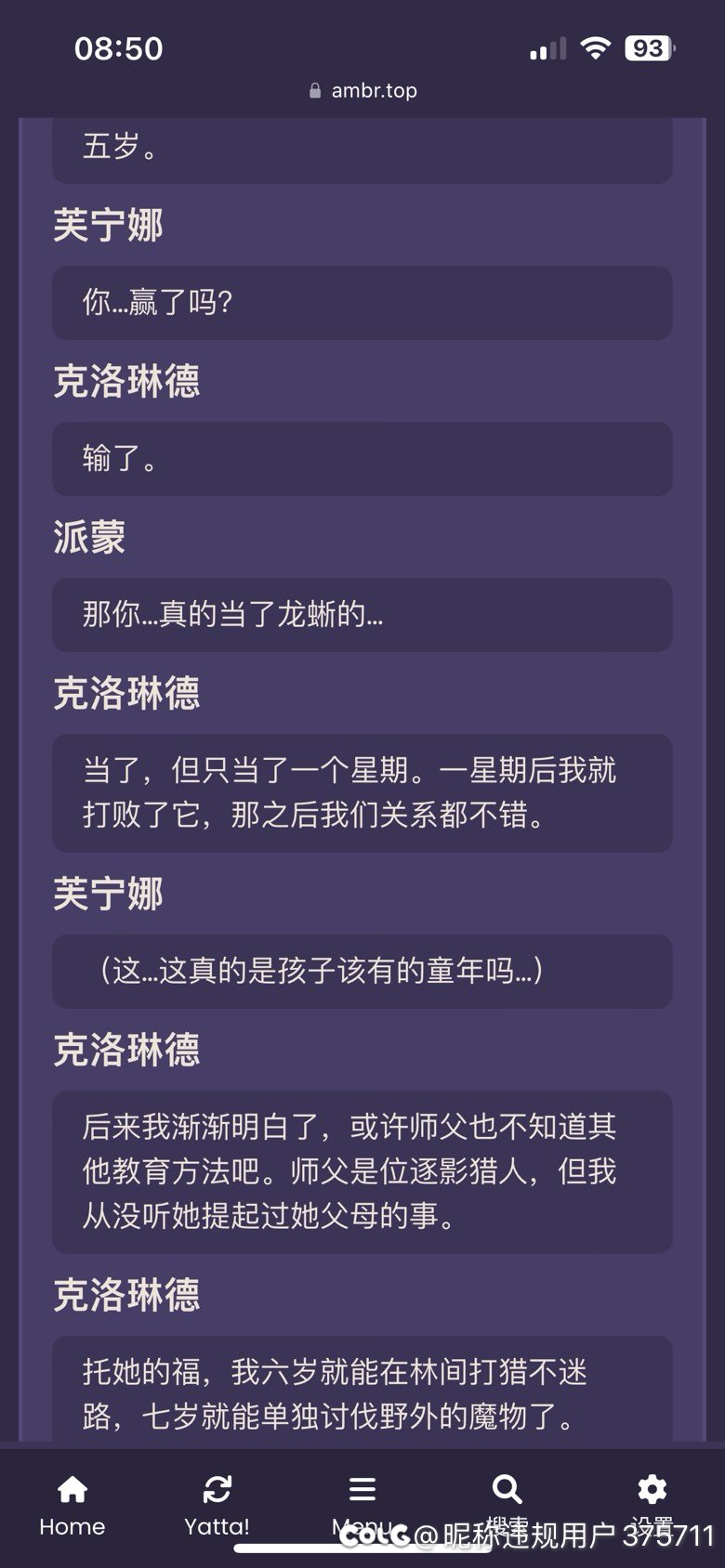Open the Menu hamburger button
The height and width of the screenshot is (1568, 725).
click(x=362, y=1506)
